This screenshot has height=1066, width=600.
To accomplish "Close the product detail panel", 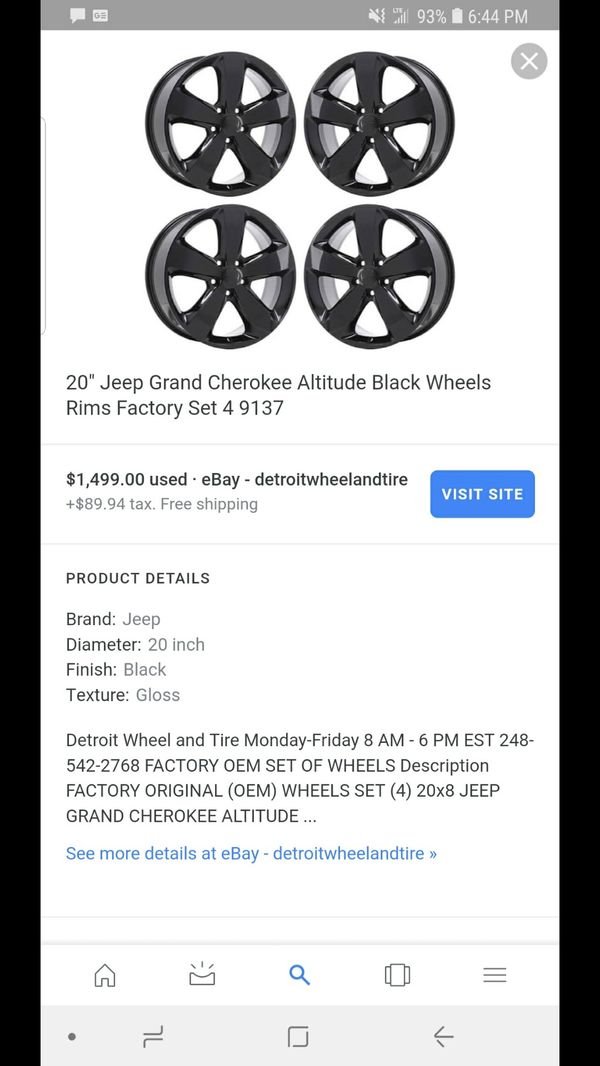I will (529, 61).
